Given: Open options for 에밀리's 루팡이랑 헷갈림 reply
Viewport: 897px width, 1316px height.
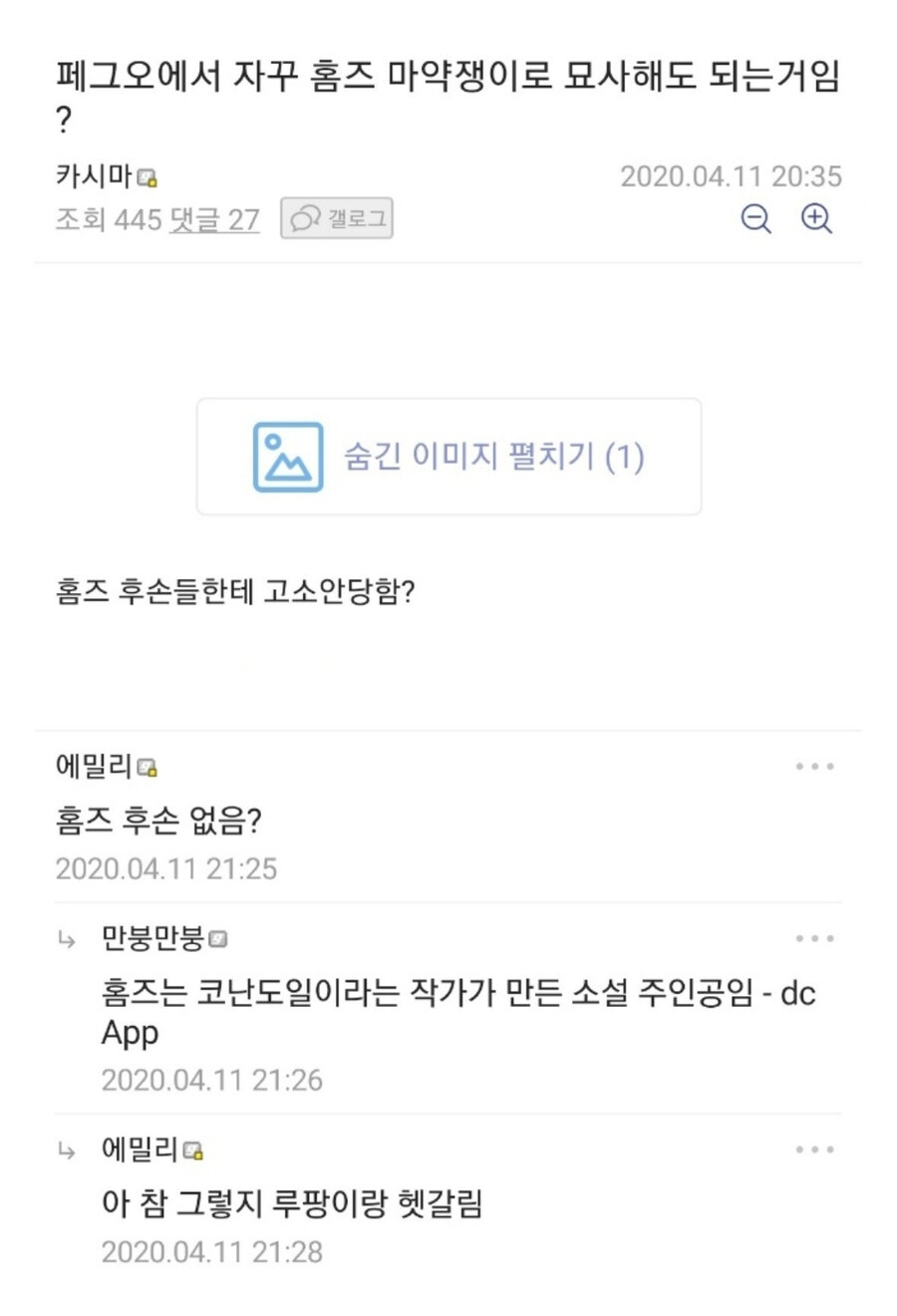Looking at the screenshot, I should coord(814,1150).
